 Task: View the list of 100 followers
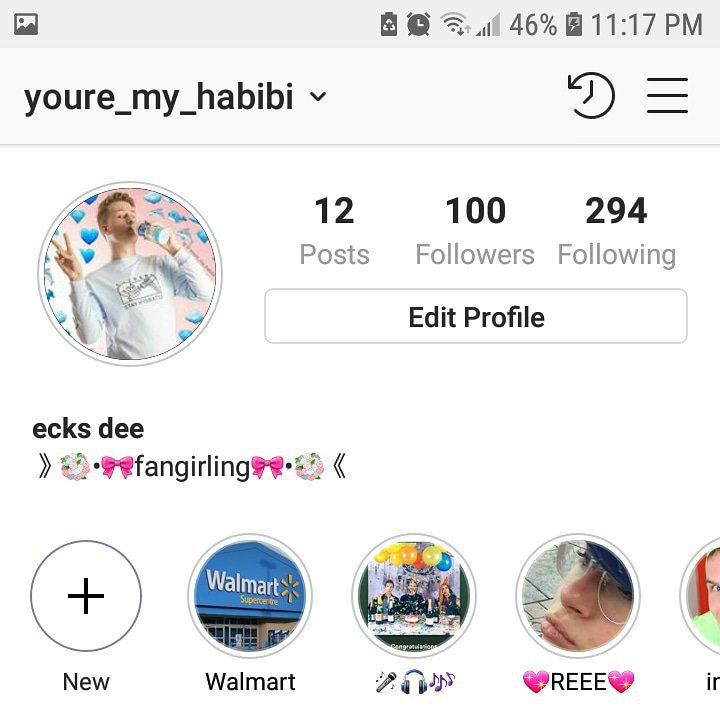pyautogui.click(x=475, y=231)
